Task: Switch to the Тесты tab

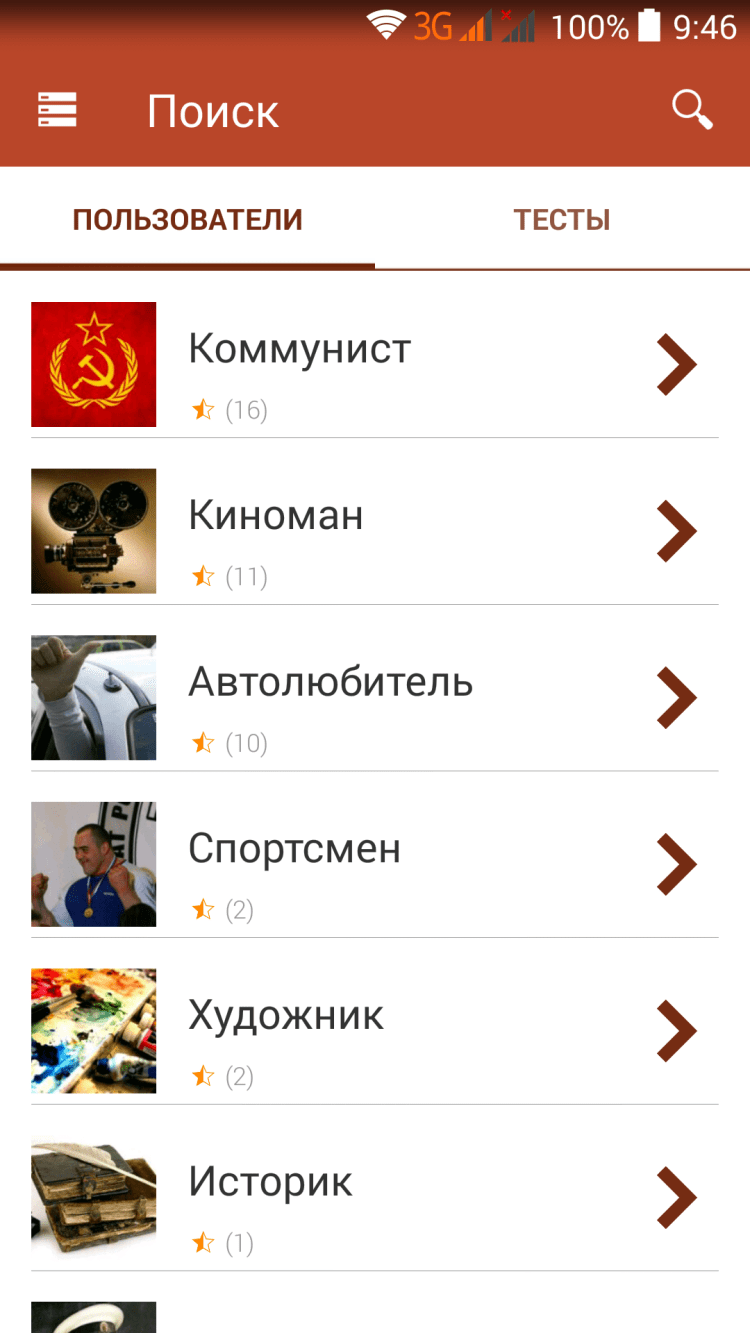Action: pos(562,220)
